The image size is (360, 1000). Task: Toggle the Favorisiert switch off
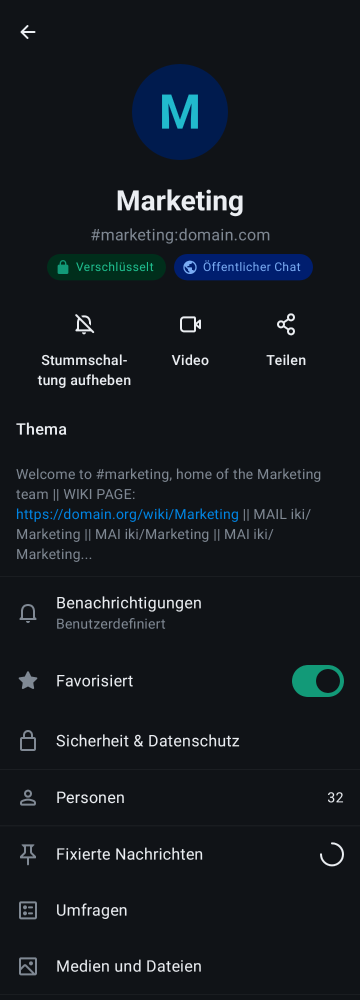pyautogui.click(x=318, y=681)
